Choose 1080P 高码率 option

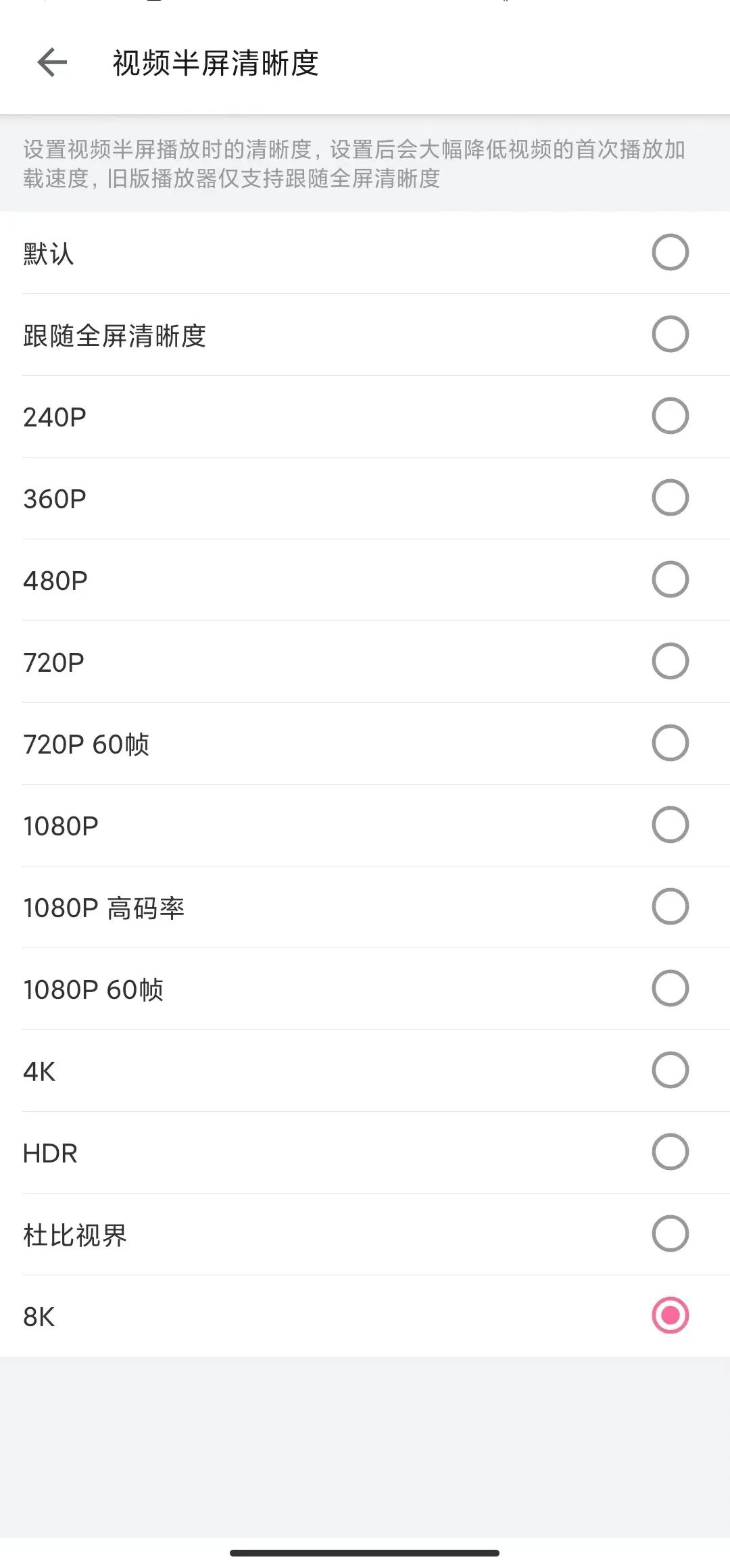point(365,907)
